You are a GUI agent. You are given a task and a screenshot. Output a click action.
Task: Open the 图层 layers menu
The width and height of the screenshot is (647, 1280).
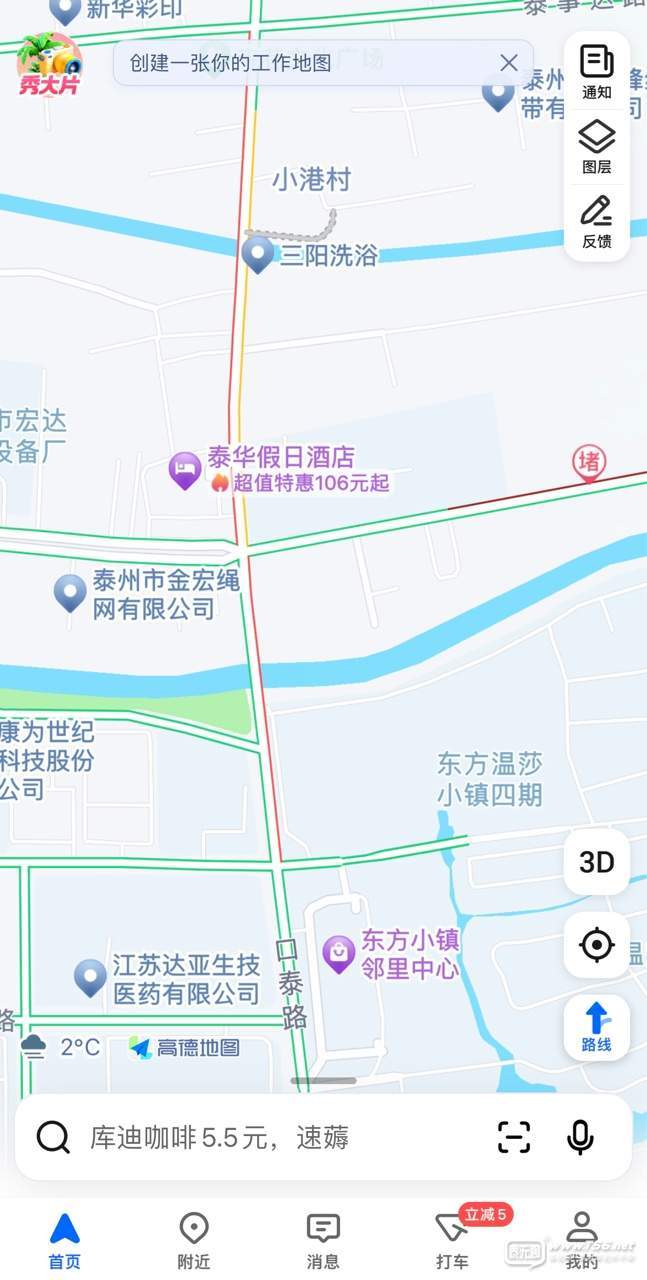(597, 147)
